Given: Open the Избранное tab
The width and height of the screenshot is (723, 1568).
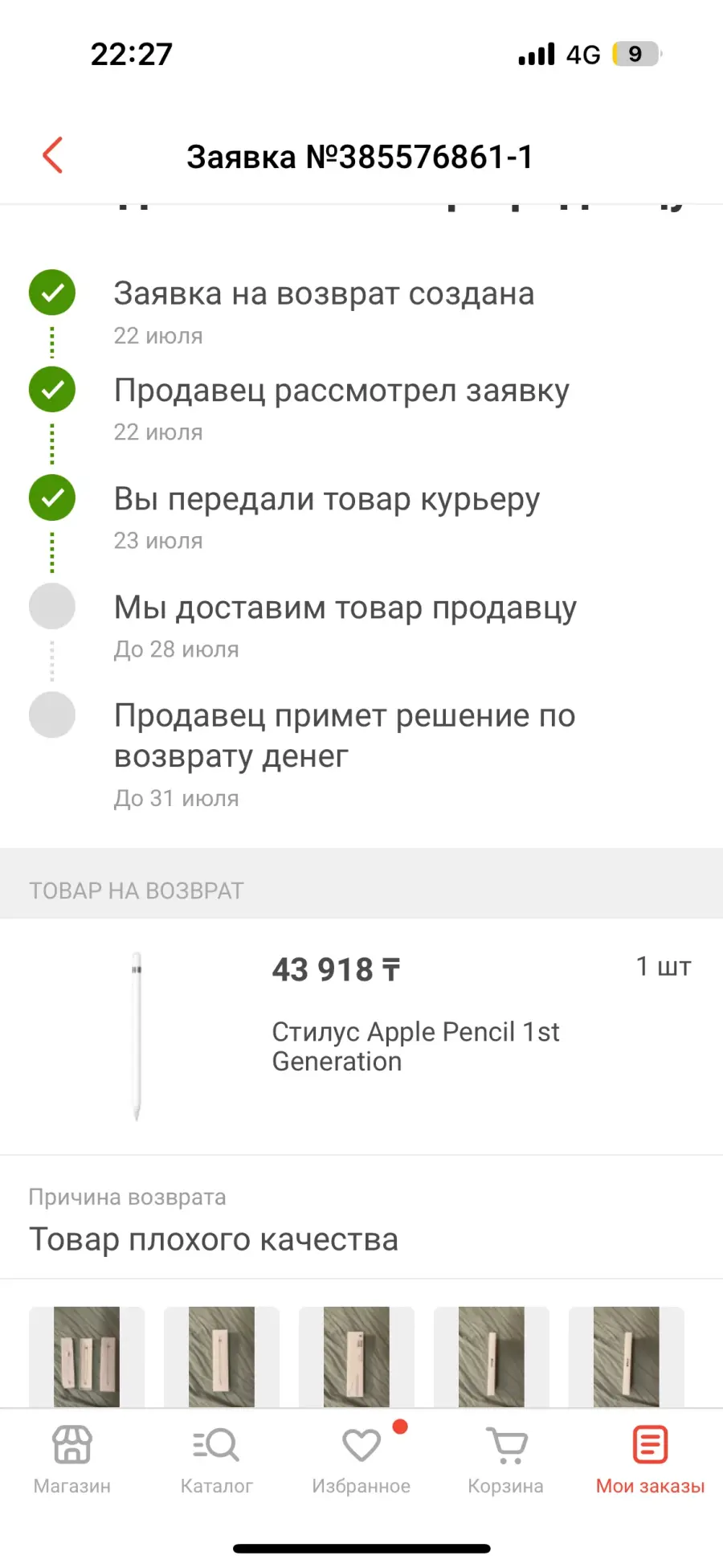Looking at the screenshot, I should click(x=361, y=1460).
